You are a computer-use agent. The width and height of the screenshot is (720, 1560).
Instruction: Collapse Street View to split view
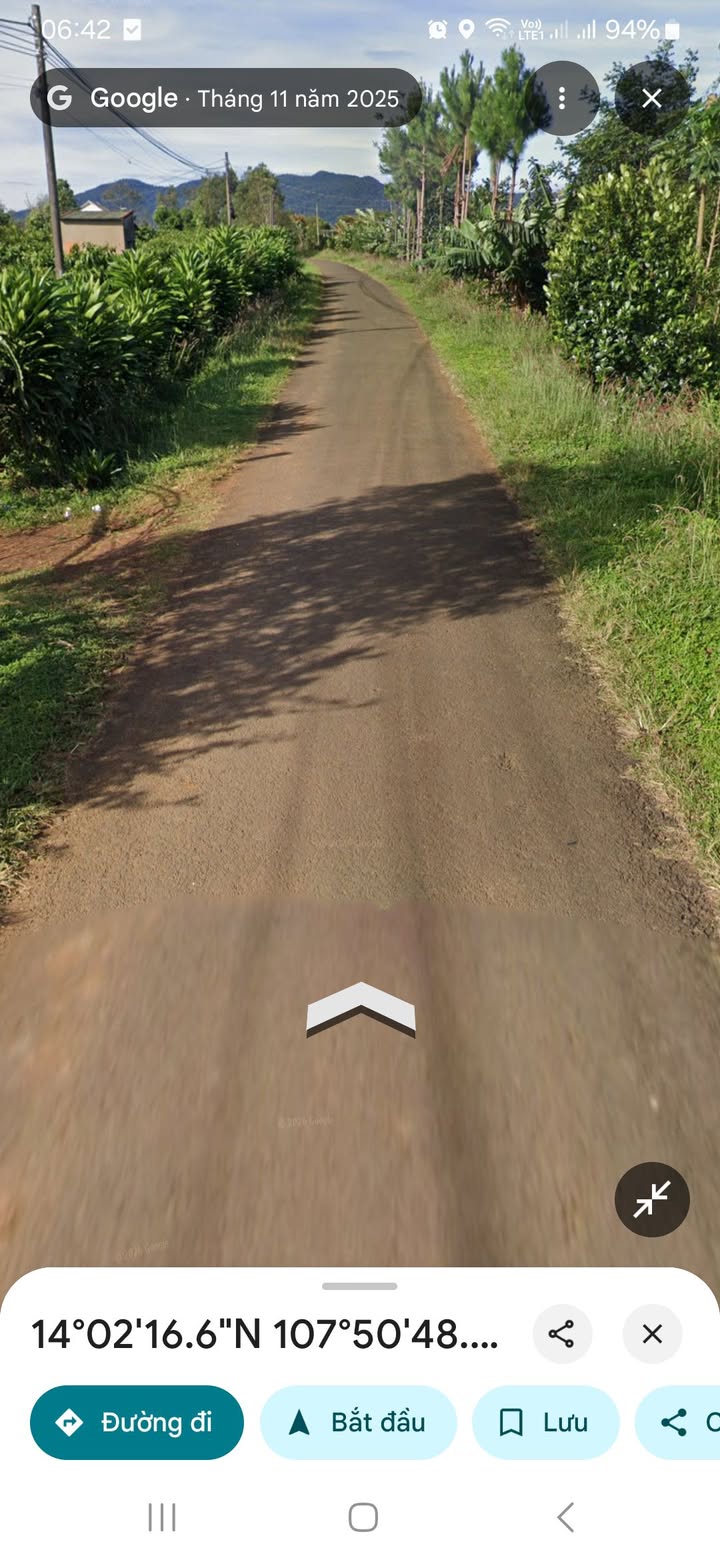click(652, 1199)
